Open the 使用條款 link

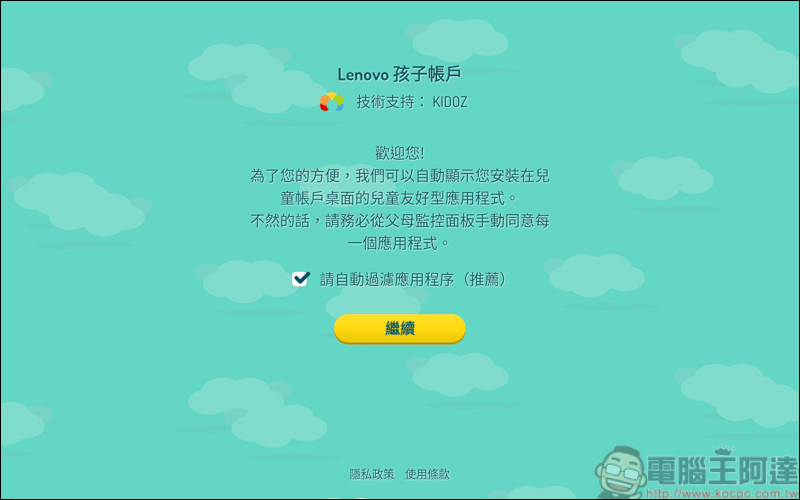[x=427, y=474]
